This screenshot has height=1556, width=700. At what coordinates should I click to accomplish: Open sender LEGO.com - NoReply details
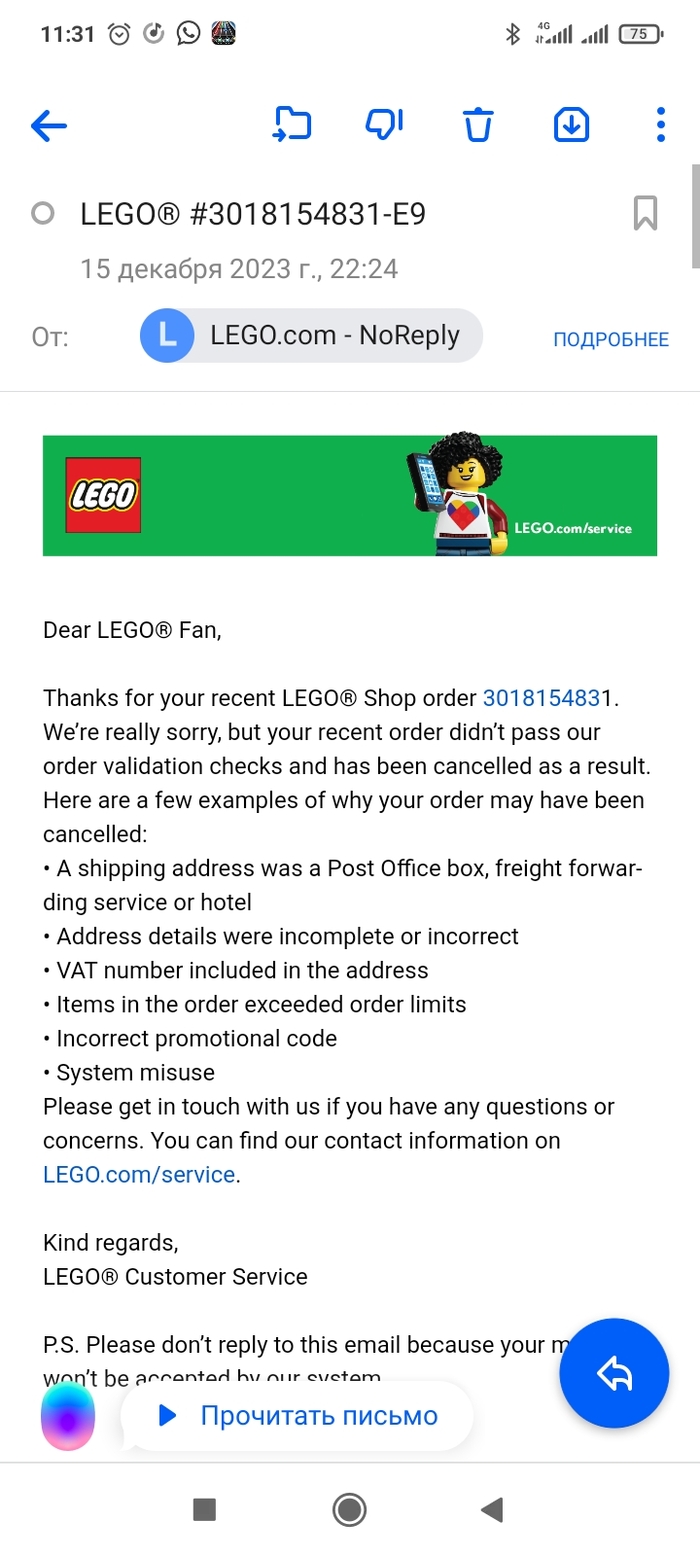coord(311,335)
